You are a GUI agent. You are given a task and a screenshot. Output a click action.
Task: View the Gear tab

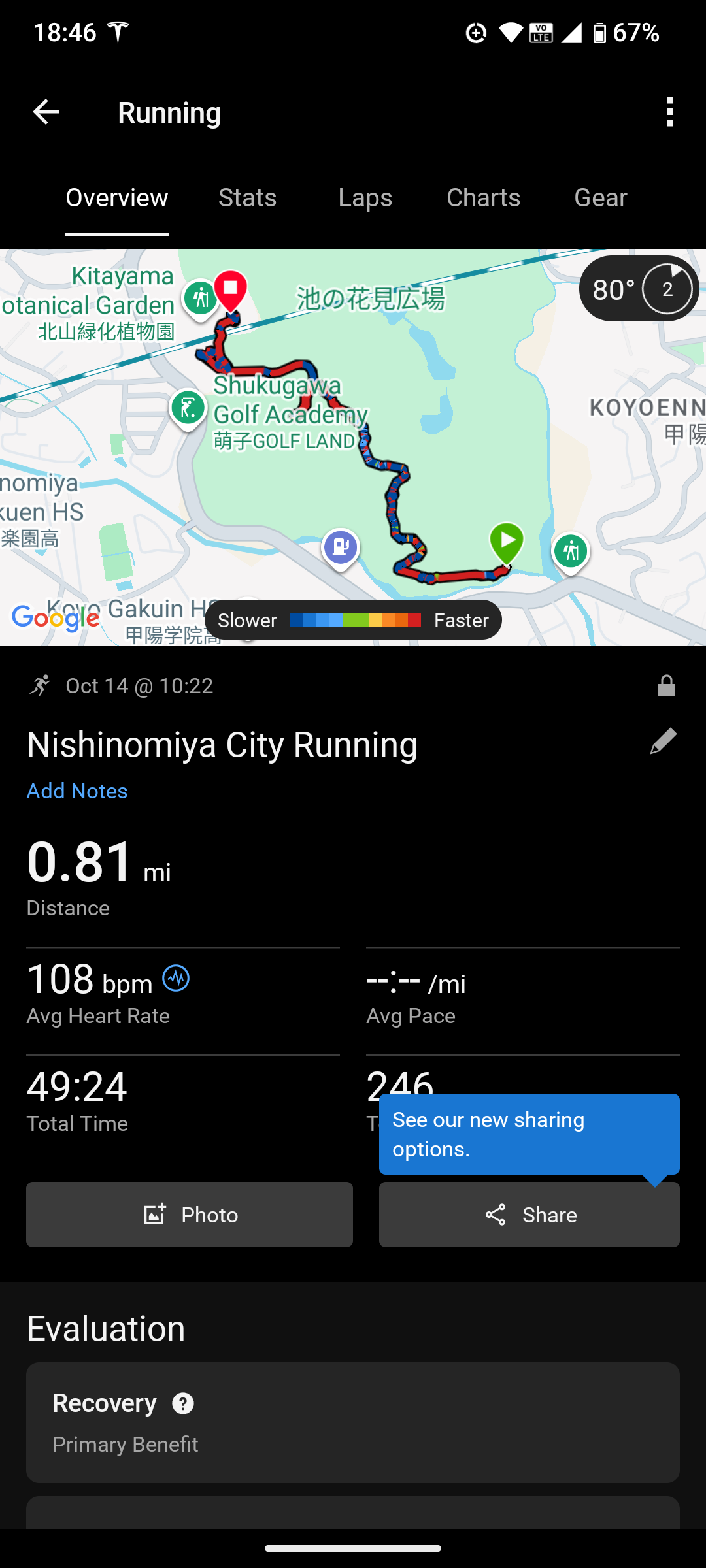[600, 198]
